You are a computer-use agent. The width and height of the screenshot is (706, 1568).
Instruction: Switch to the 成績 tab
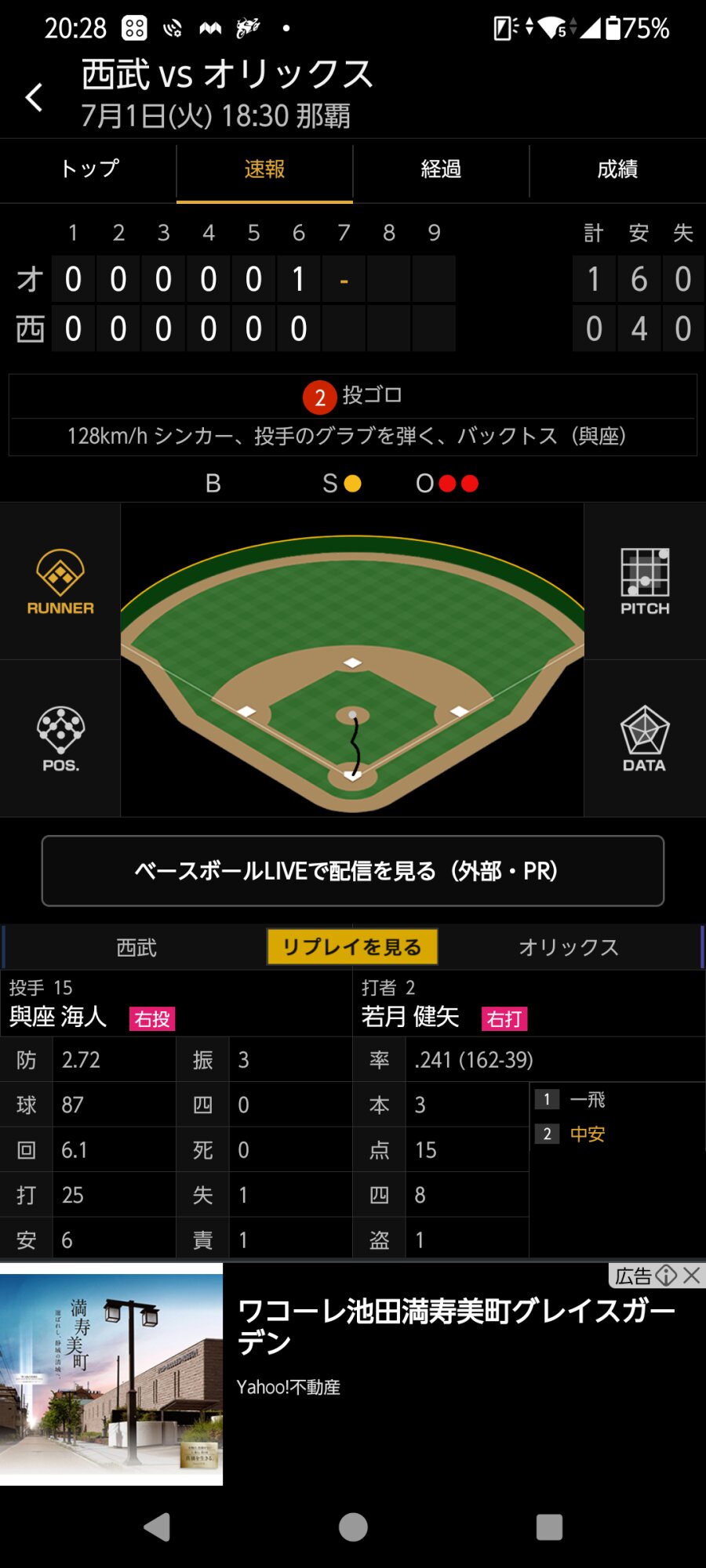[617, 169]
